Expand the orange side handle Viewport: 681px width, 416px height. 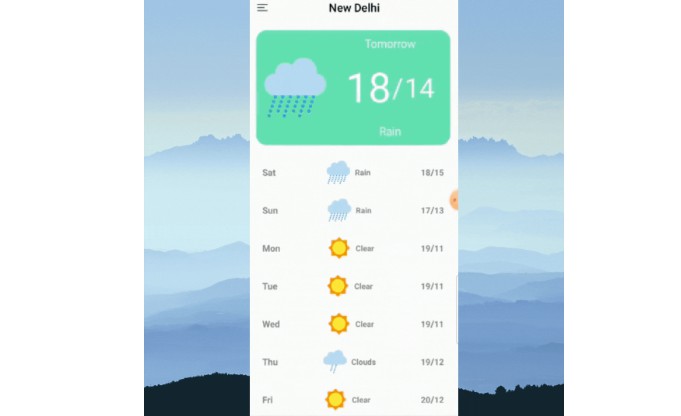(x=454, y=201)
